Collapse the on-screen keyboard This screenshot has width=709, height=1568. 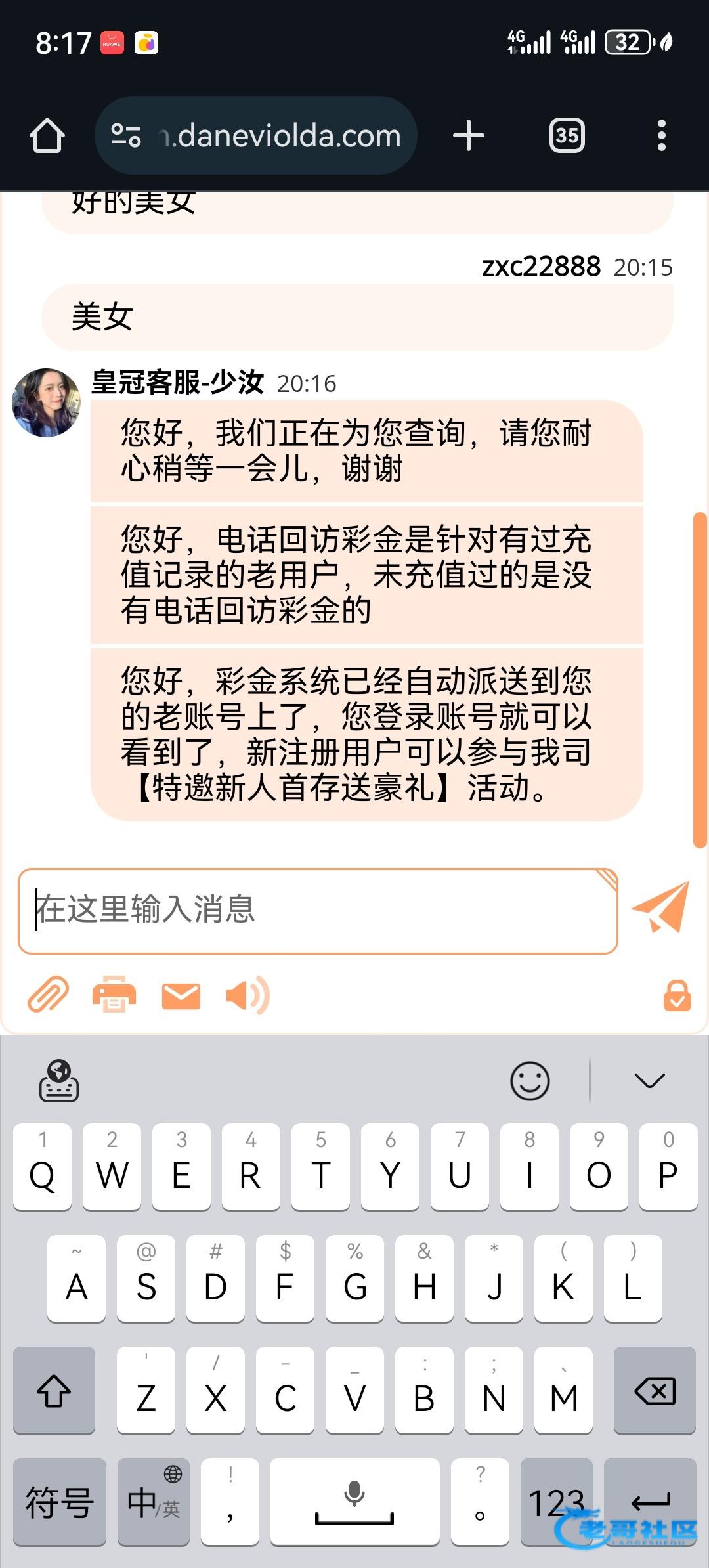coord(650,1081)
